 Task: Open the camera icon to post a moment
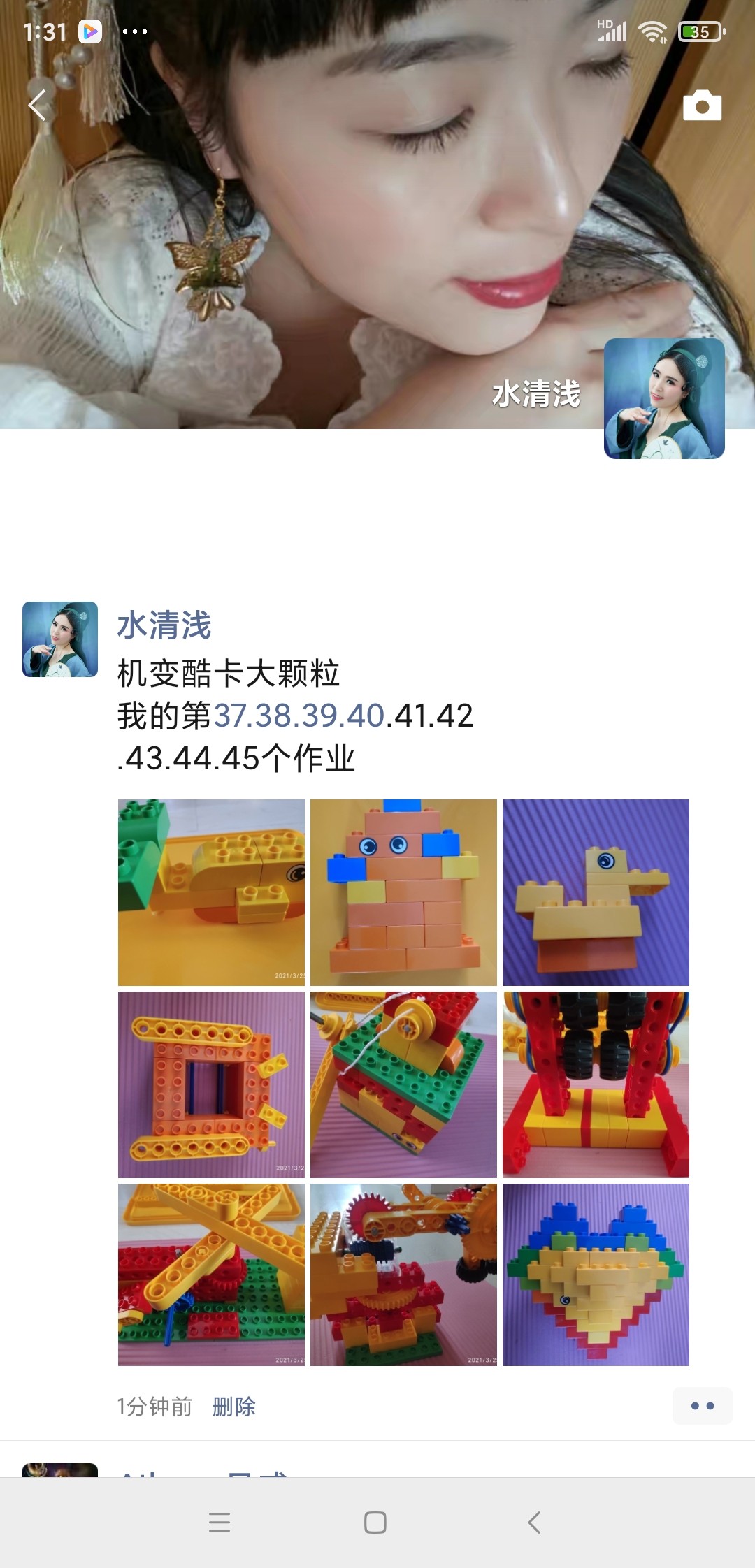coord(702,106)
